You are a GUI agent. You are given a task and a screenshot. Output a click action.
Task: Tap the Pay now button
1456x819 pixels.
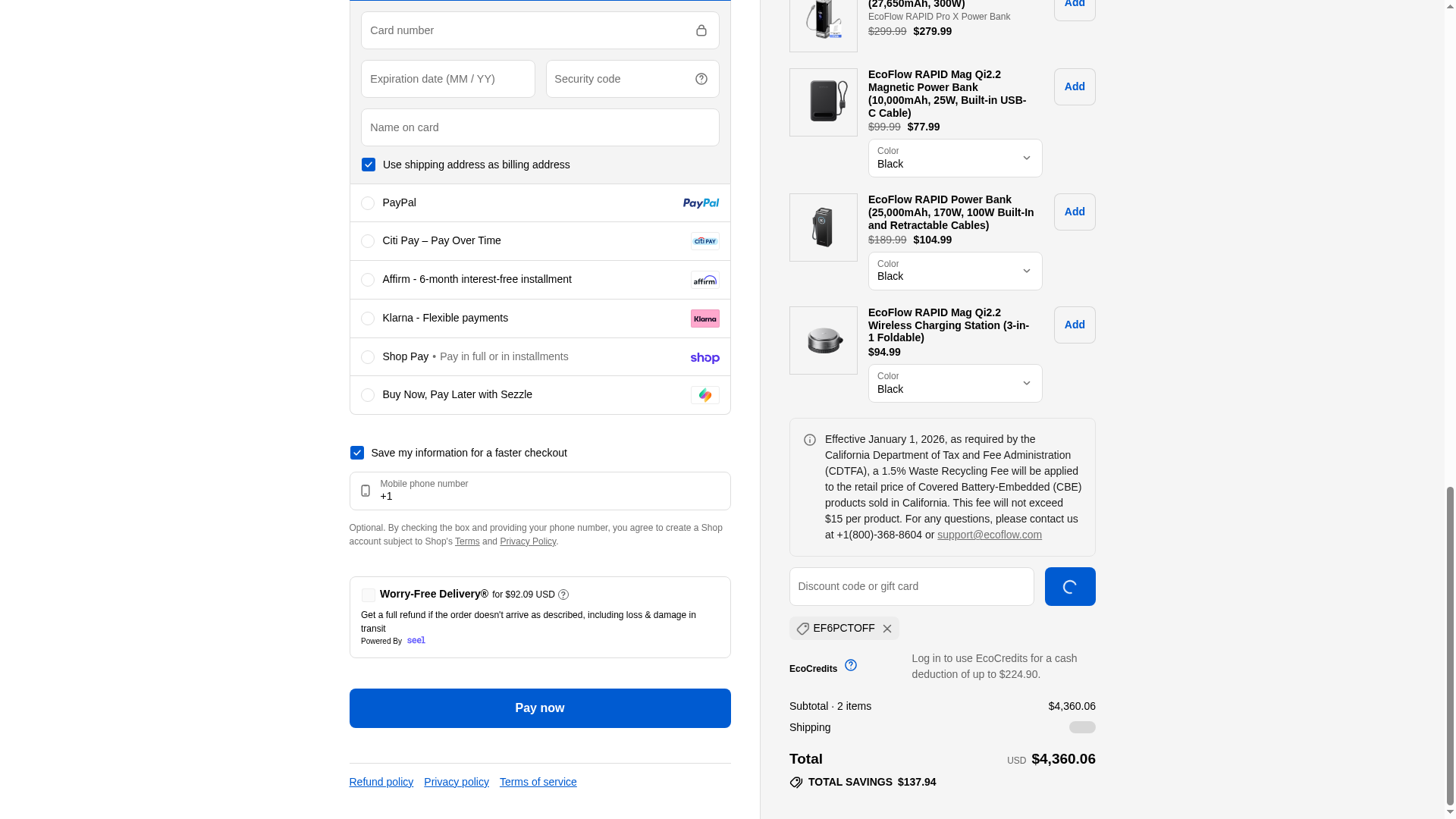pos(539,708)
